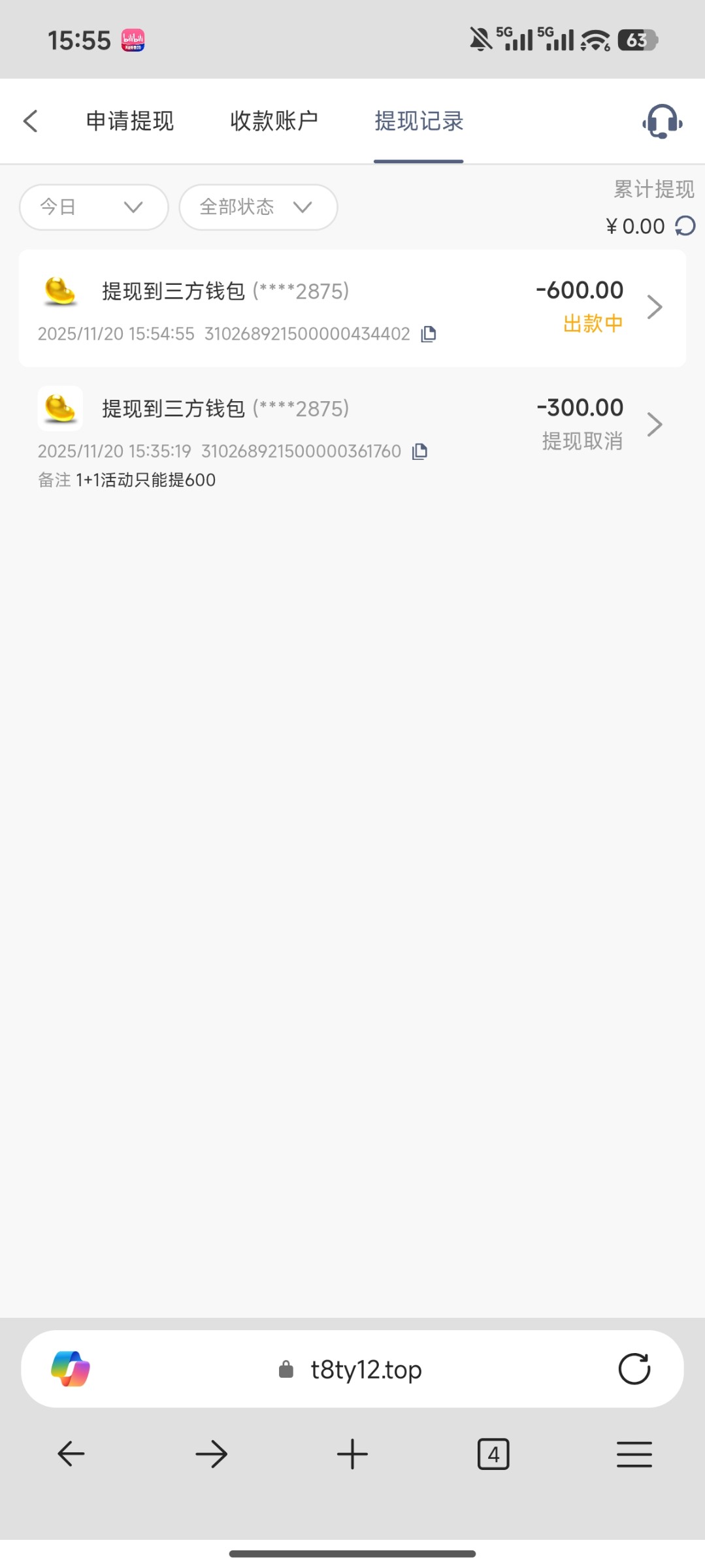Switch to the 申请提现 tab

click(130, 121)
